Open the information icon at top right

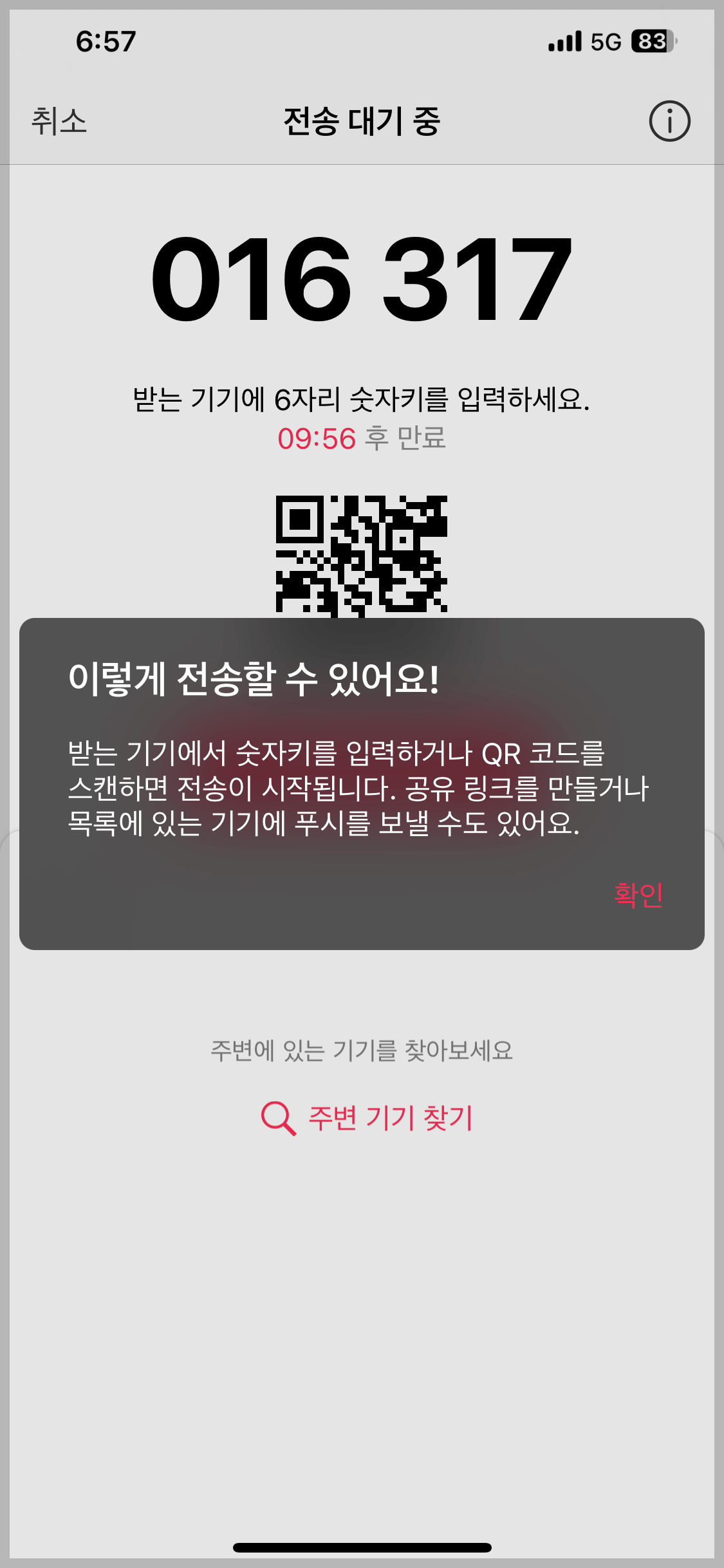(x=670, y=120)
